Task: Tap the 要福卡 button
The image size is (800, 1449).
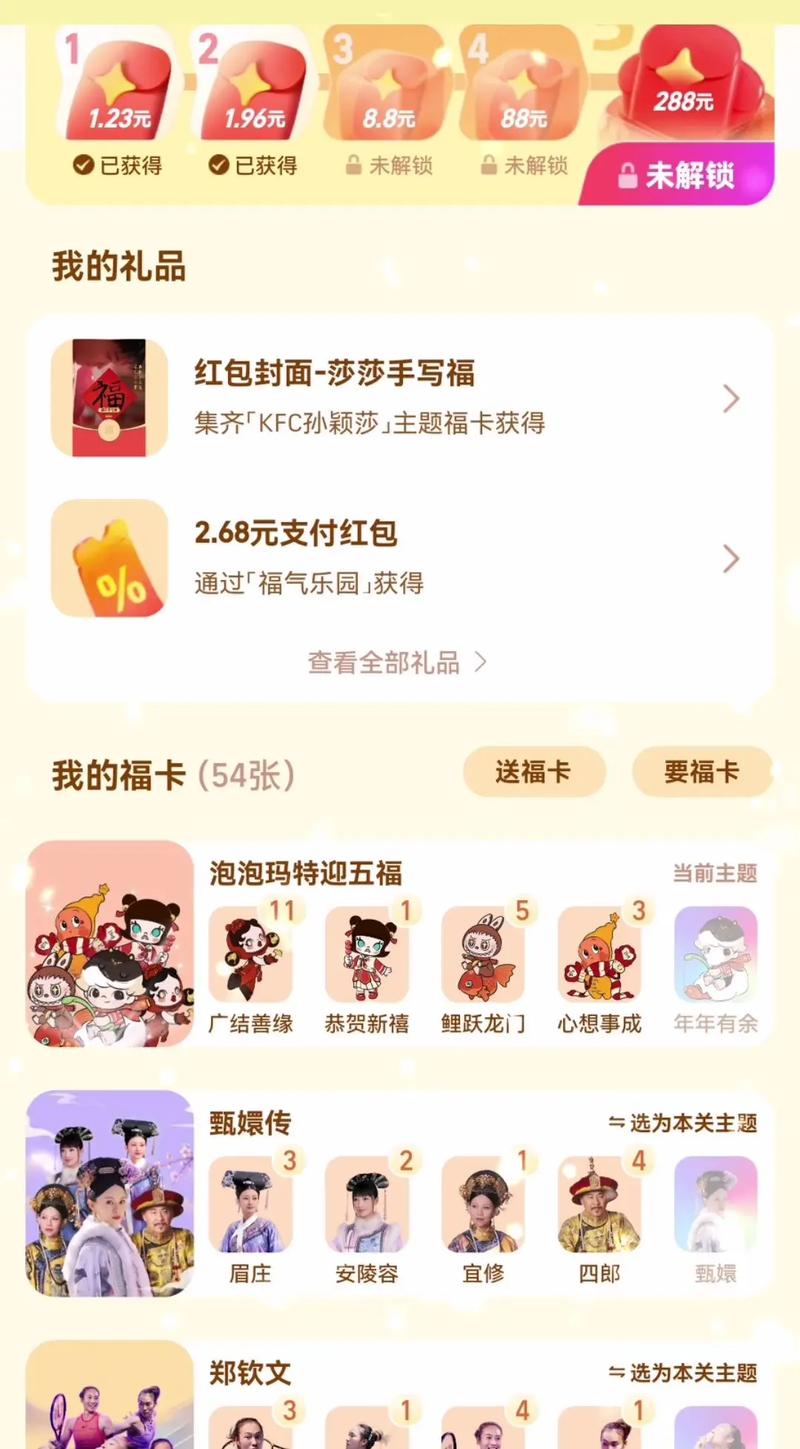Action: point(701,772)
